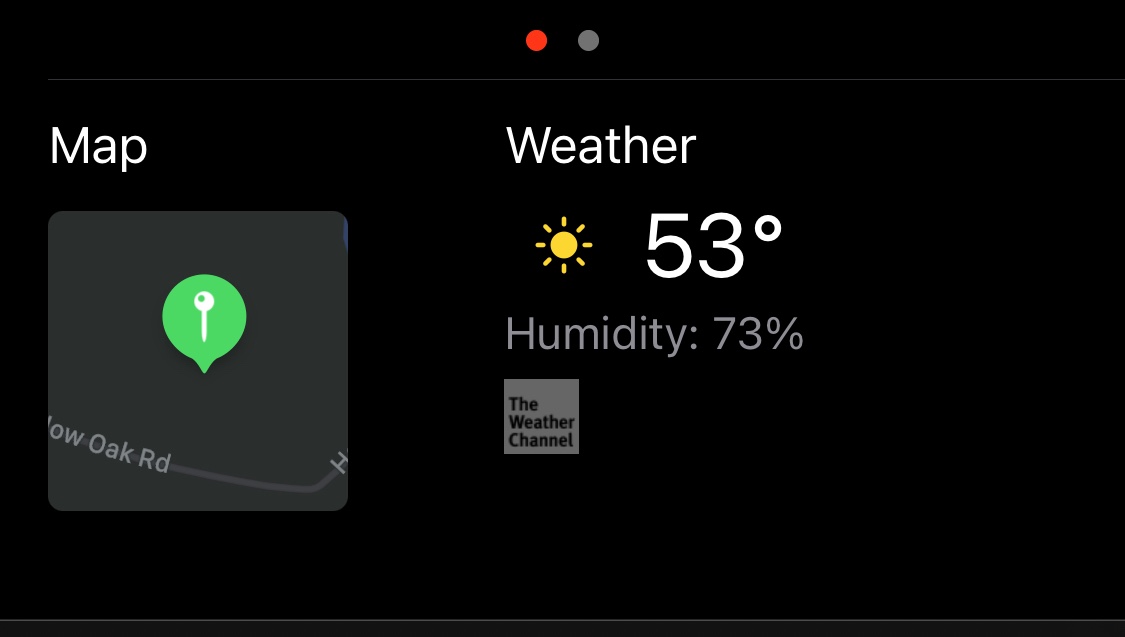Go to the second page indicator dot

coord(588,41)
